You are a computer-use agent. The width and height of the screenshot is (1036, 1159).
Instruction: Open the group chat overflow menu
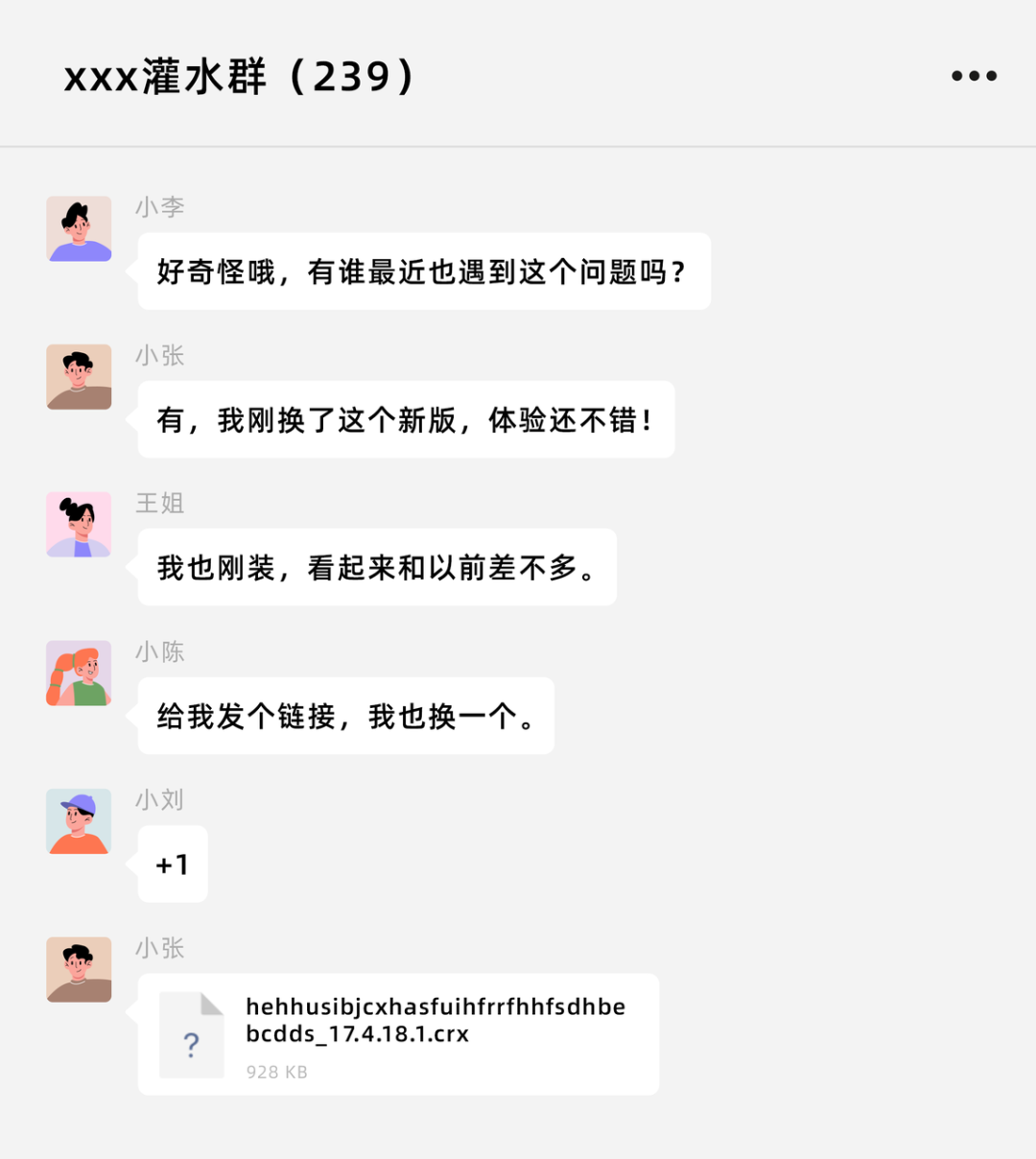click(x=974, y=76)
